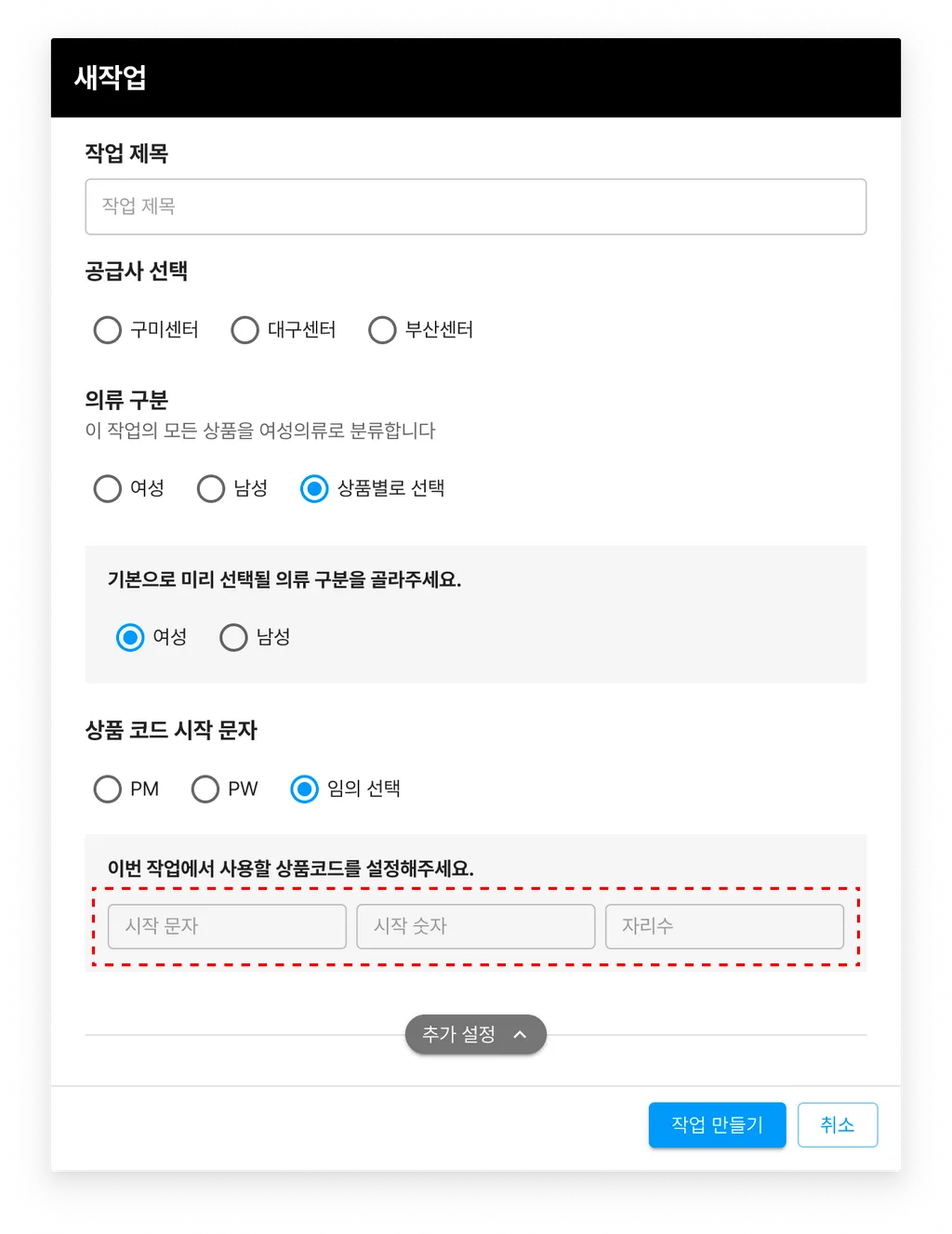
Task: Set default clothing type to 남성
Action: point(233,637)
